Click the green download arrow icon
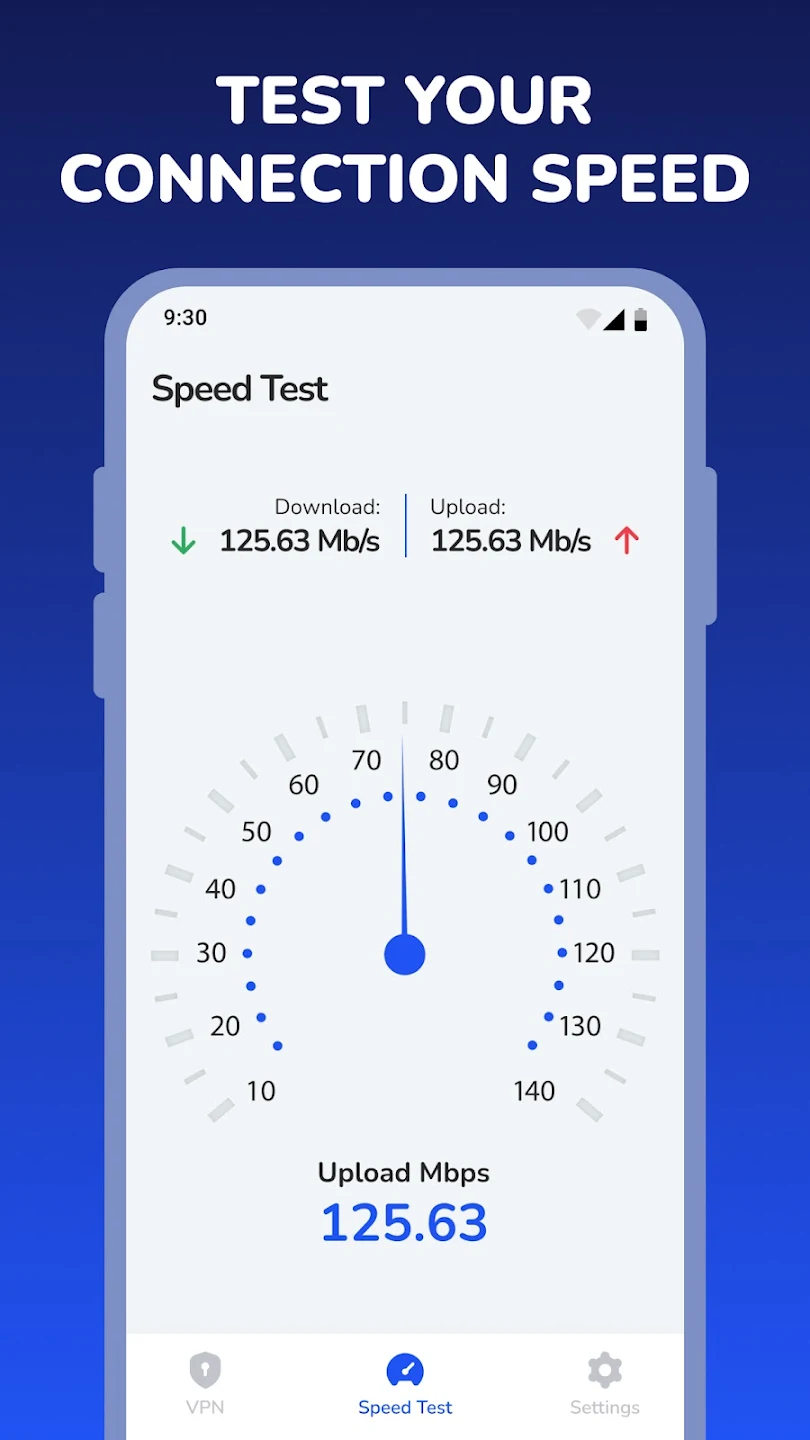810x1440 pixels. point(184,540)
